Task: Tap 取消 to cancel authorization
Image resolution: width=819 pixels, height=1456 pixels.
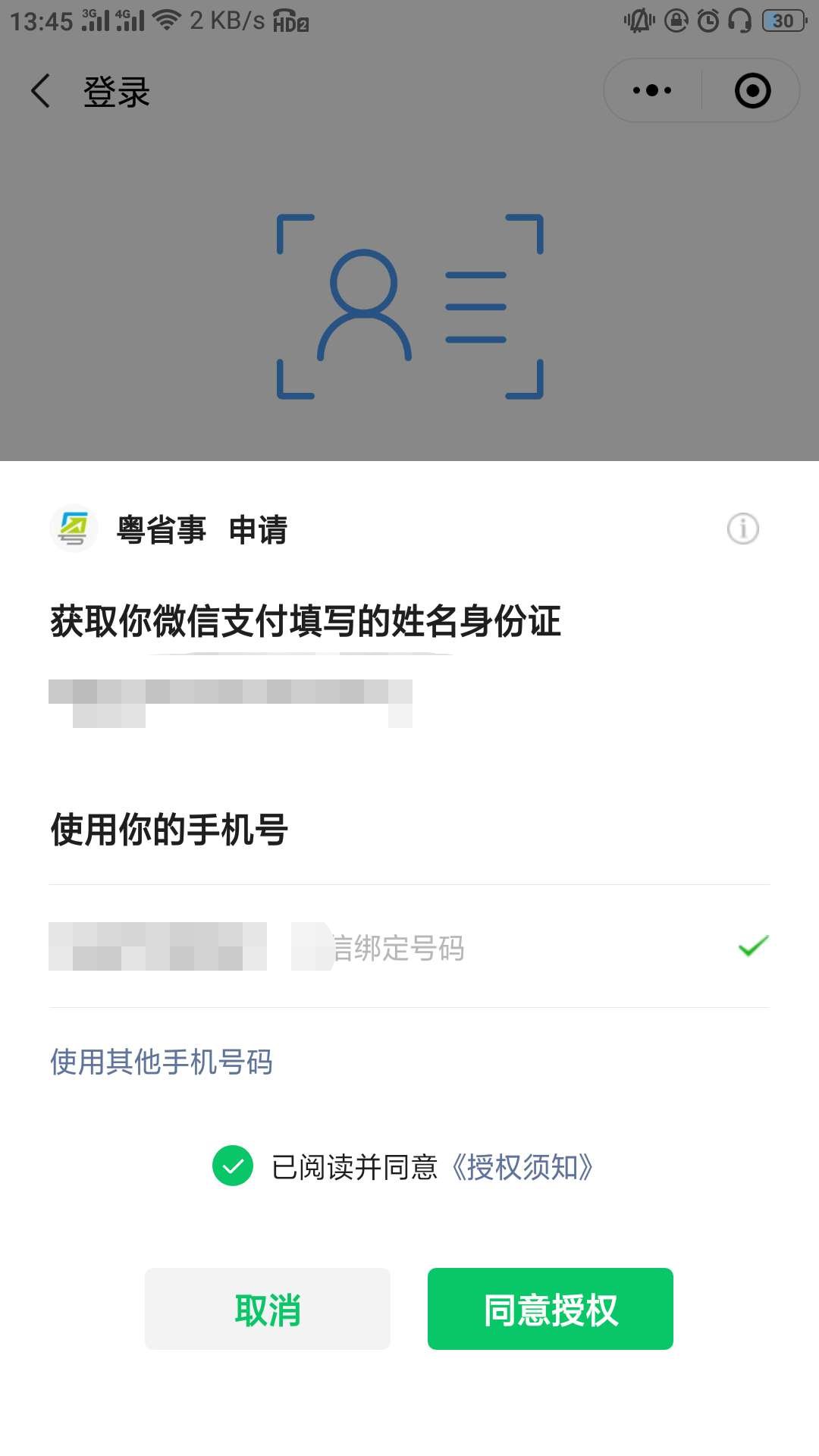Action: pyautogui.click(x=268, y=1309)
